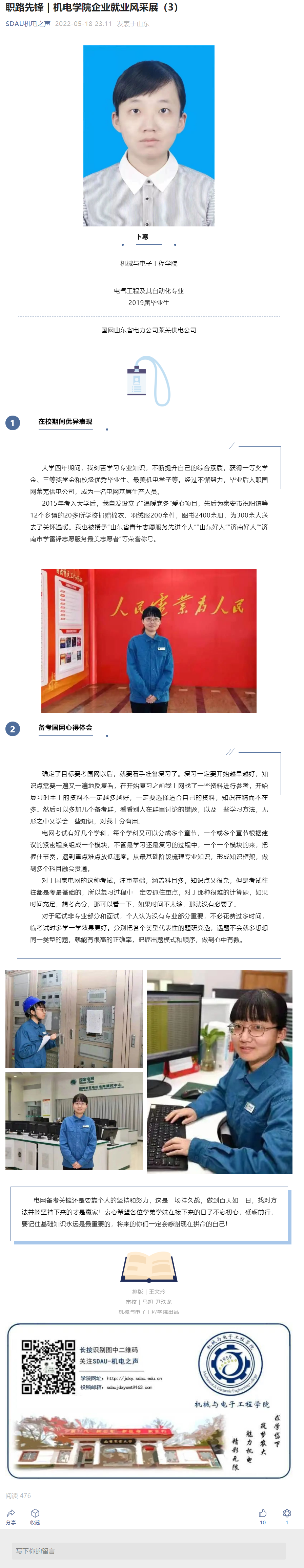Open the 写下你的留言 comment box

[149, 1550]
